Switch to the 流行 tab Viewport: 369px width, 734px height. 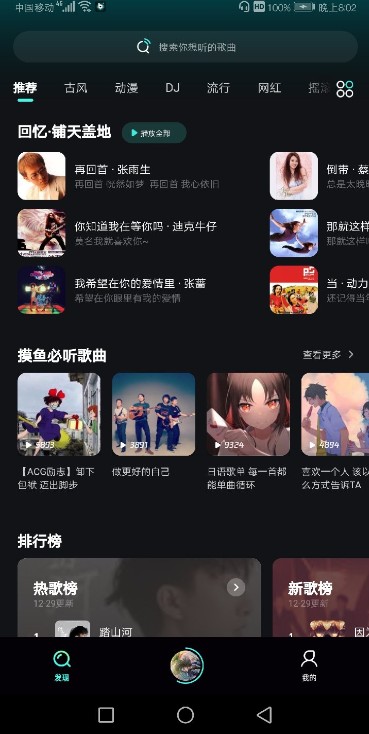218,88
